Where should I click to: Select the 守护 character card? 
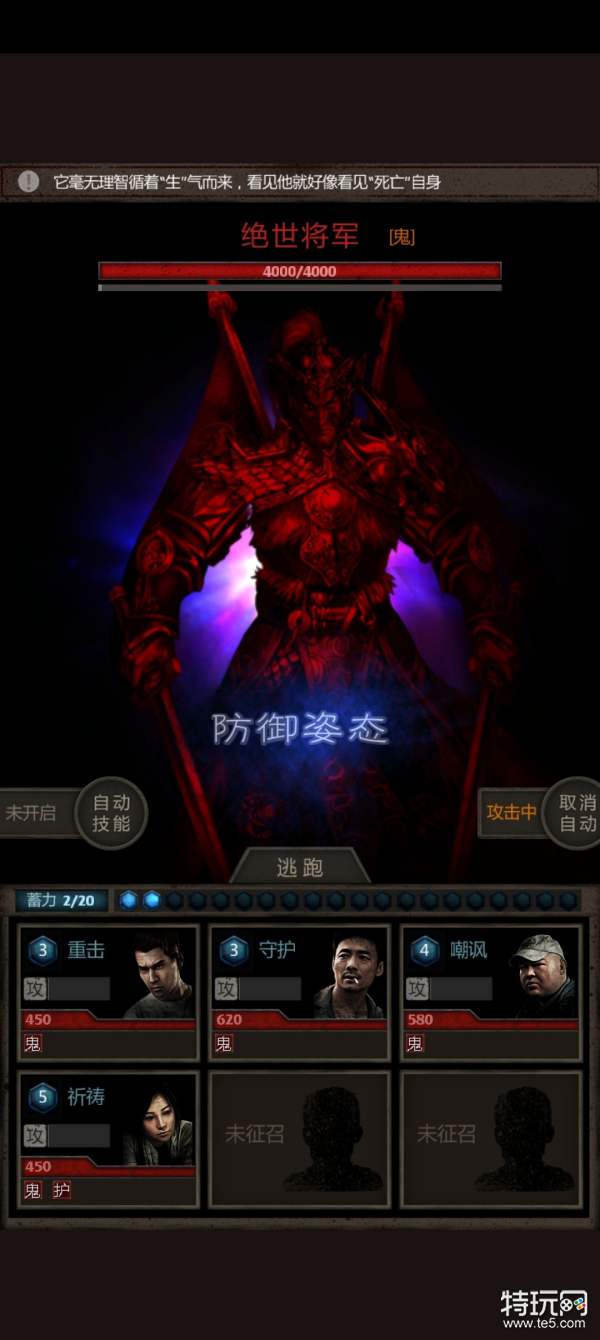coord(299,991)
